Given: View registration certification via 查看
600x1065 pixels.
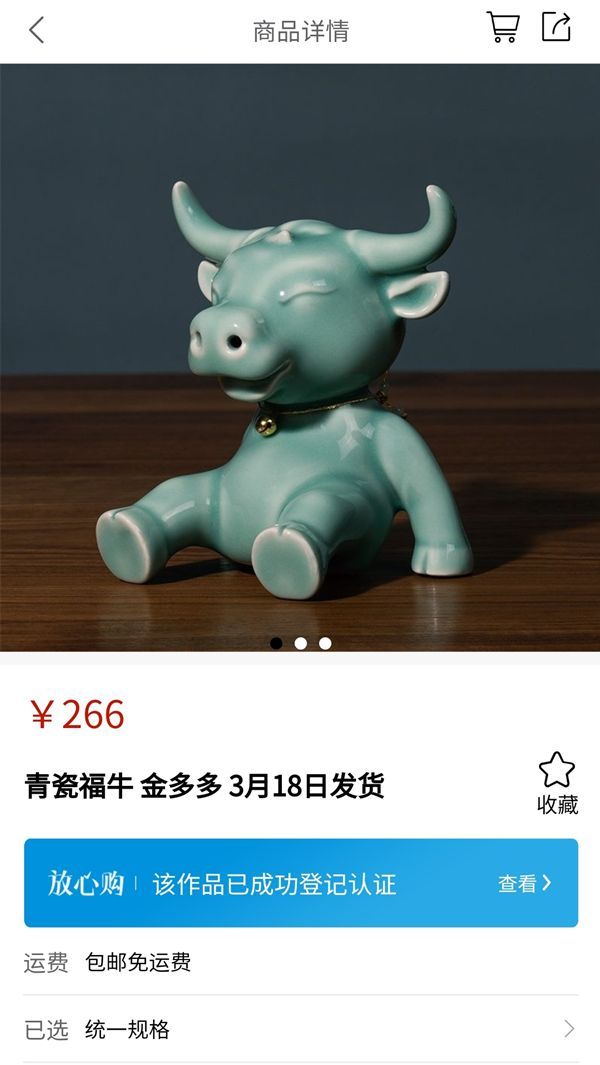Looking at the screenshot, I should 524,884.
